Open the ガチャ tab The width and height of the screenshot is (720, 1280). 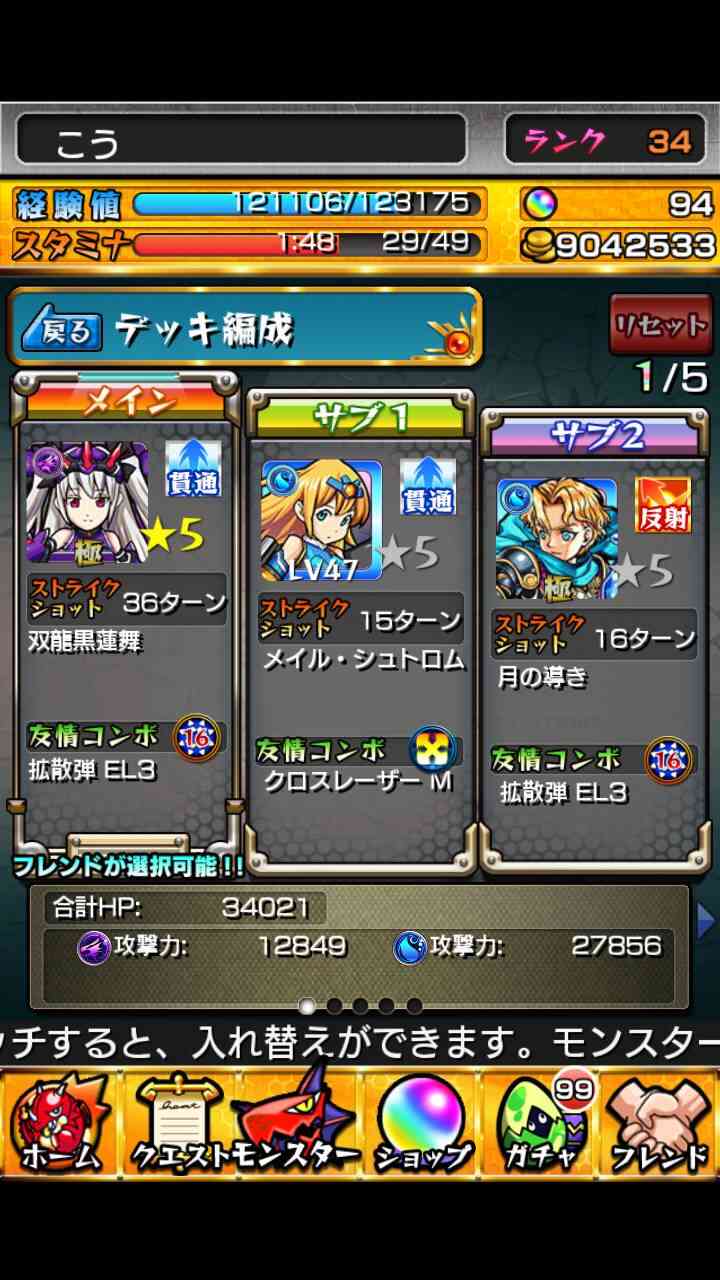point(541,1122)
